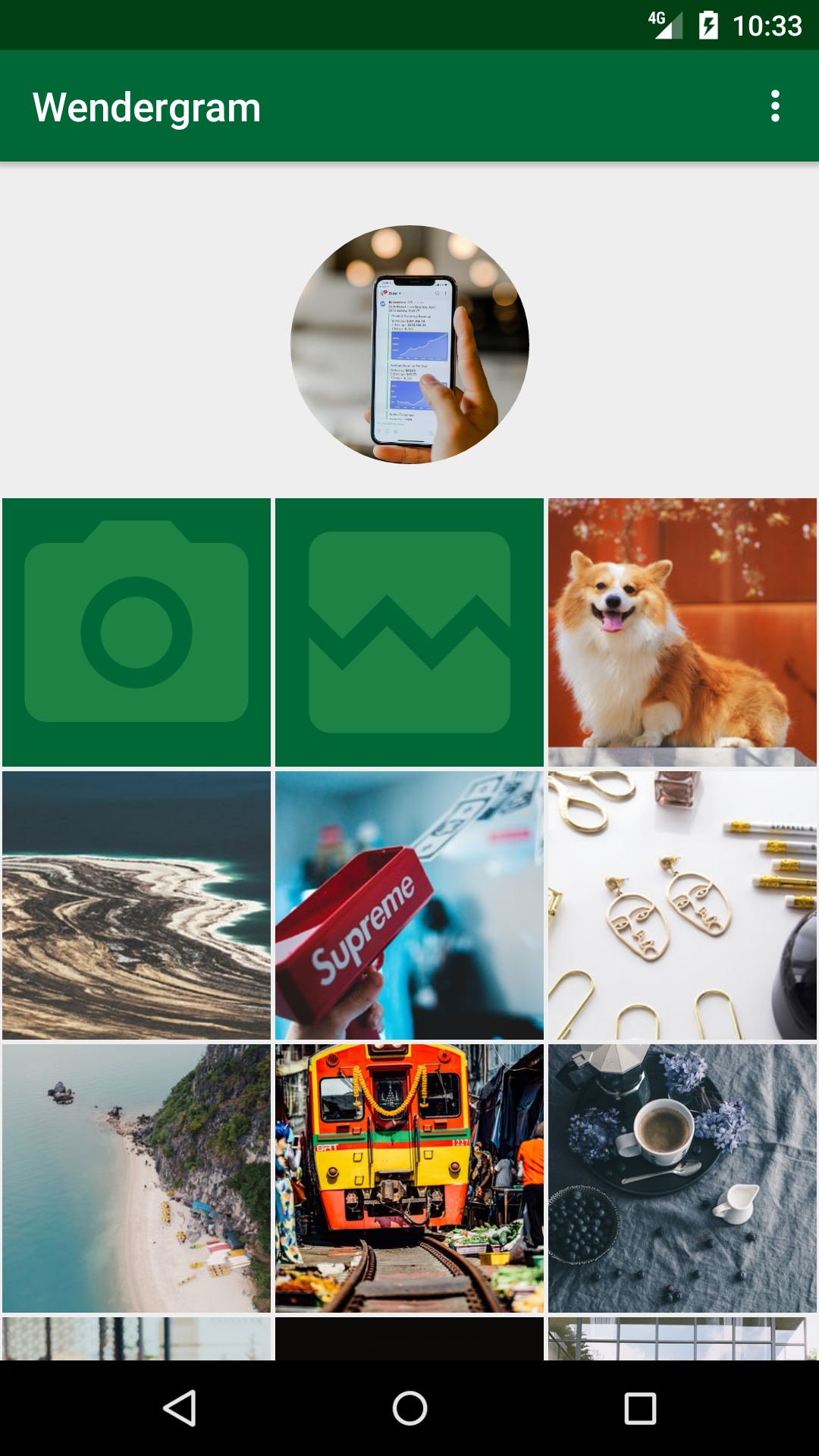
Task: Open the gallery image picker tile
Action: [x=409, y=632]
